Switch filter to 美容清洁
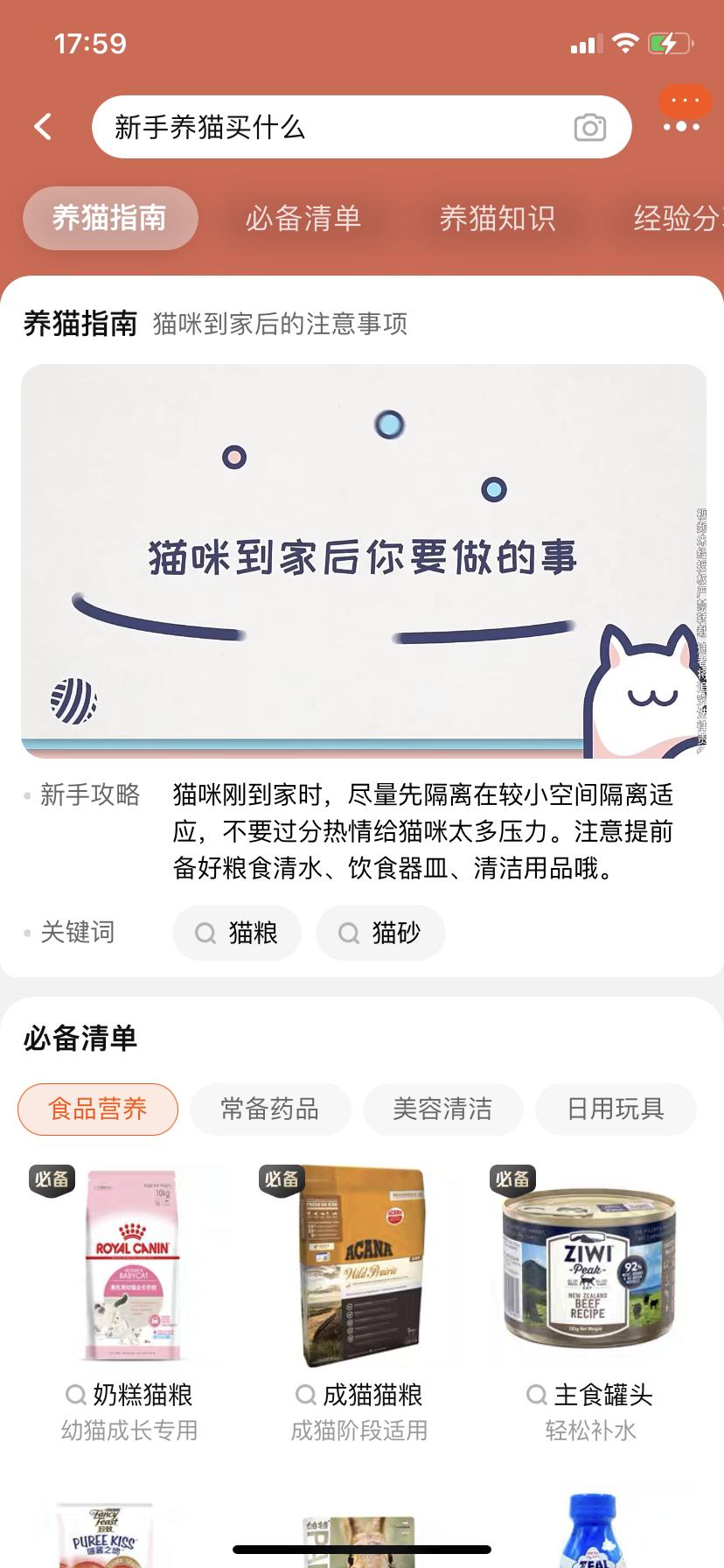The height and width of the screenshot is (1568, 724). (442, 1109)
